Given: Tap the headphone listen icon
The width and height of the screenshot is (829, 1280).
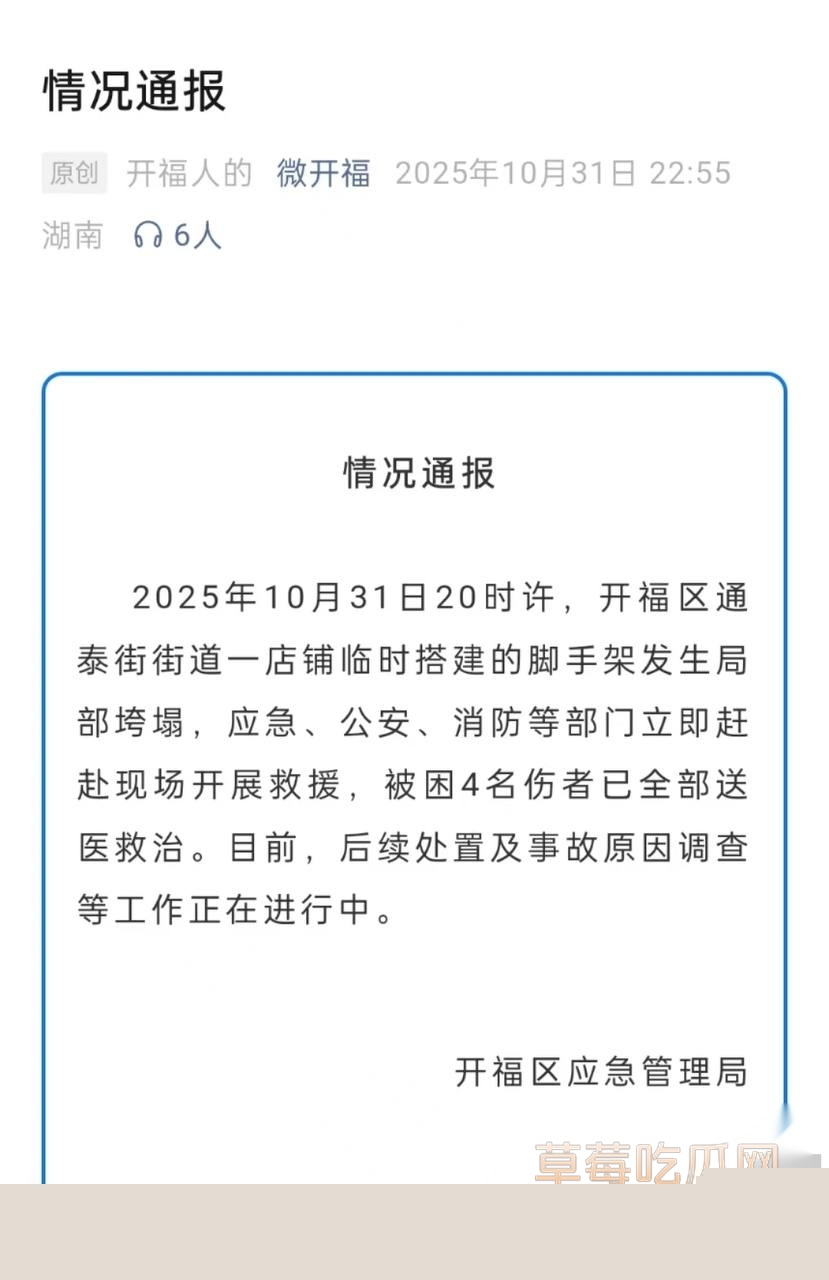Looking at the screenshot, I should pyautogui.click(x=148, y=235).
